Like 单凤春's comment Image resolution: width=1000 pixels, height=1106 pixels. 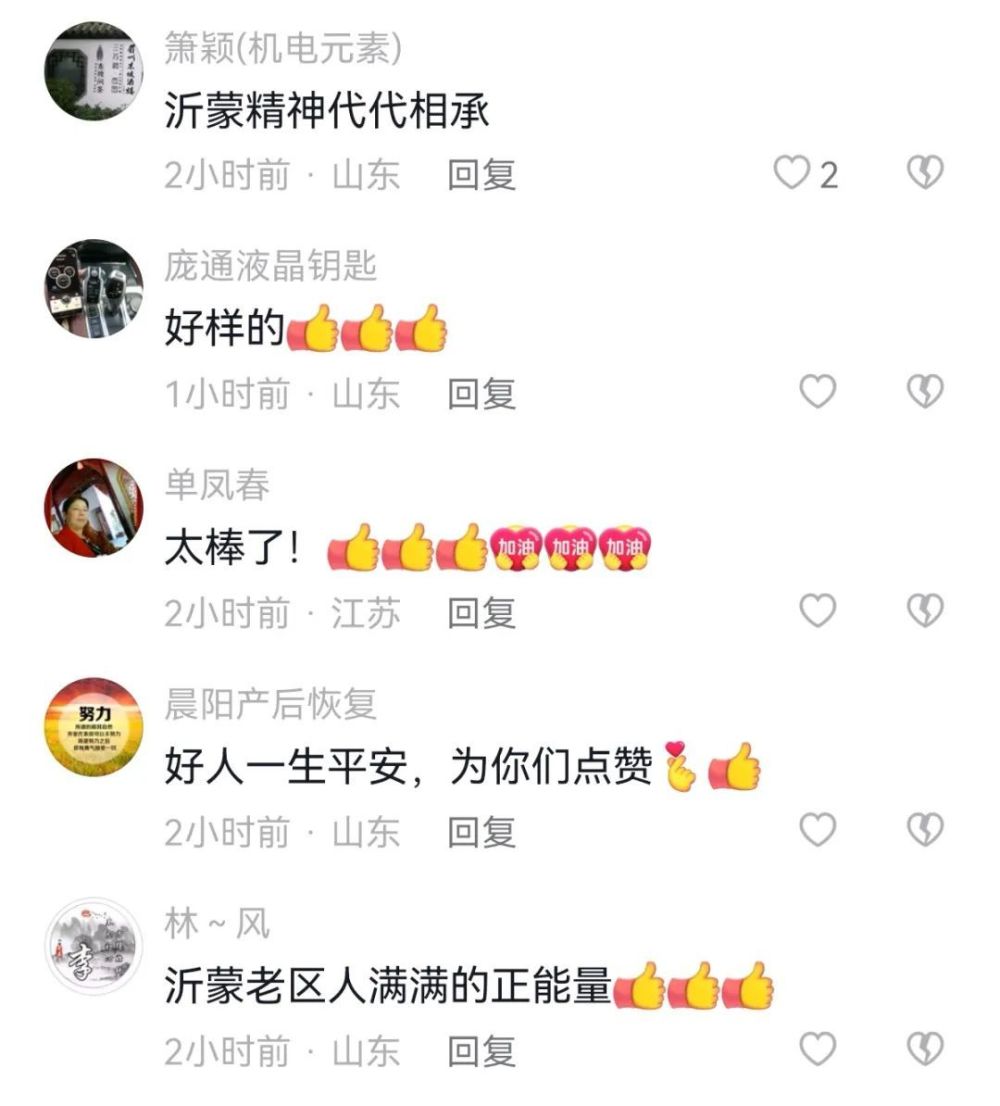818,610
